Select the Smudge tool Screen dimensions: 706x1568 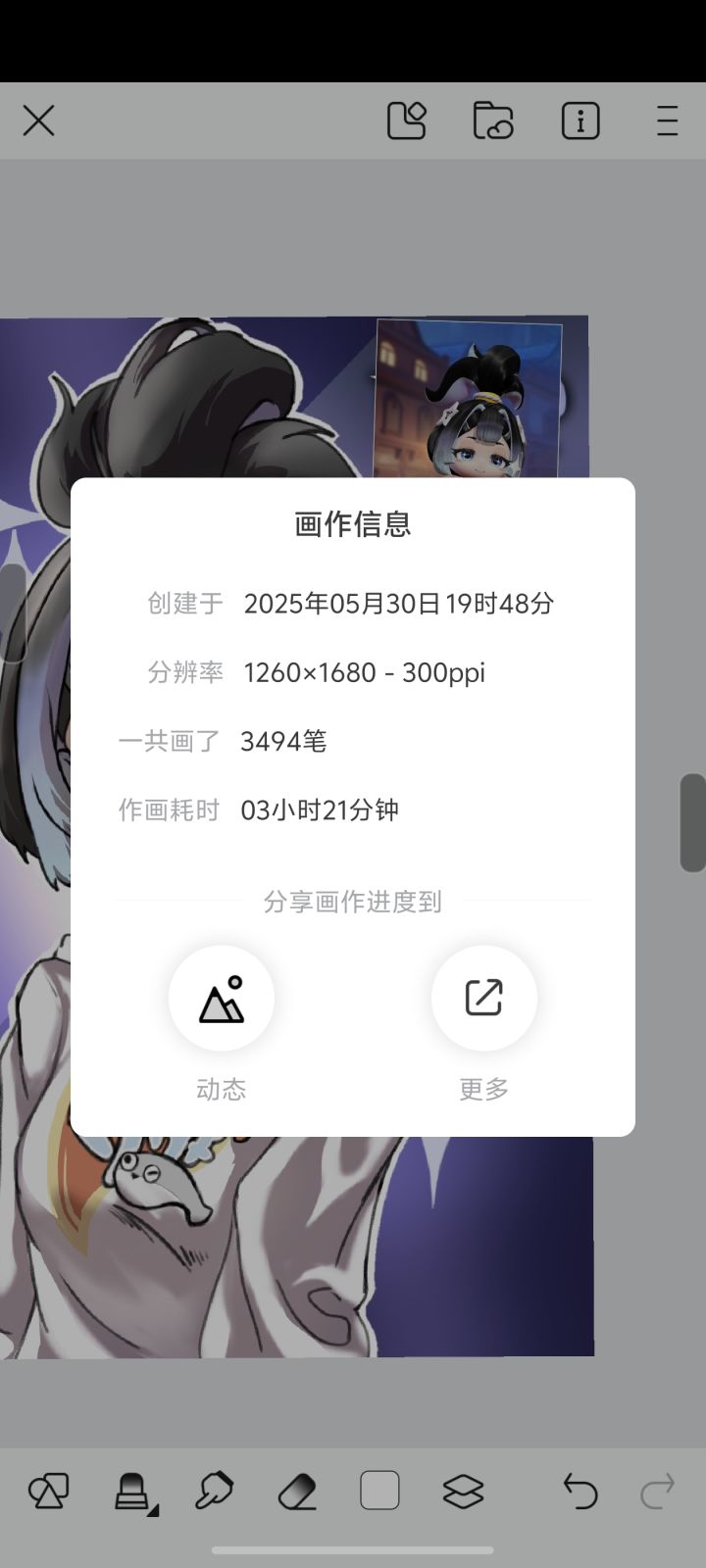pyautogui.click(x=214, y=1491)
